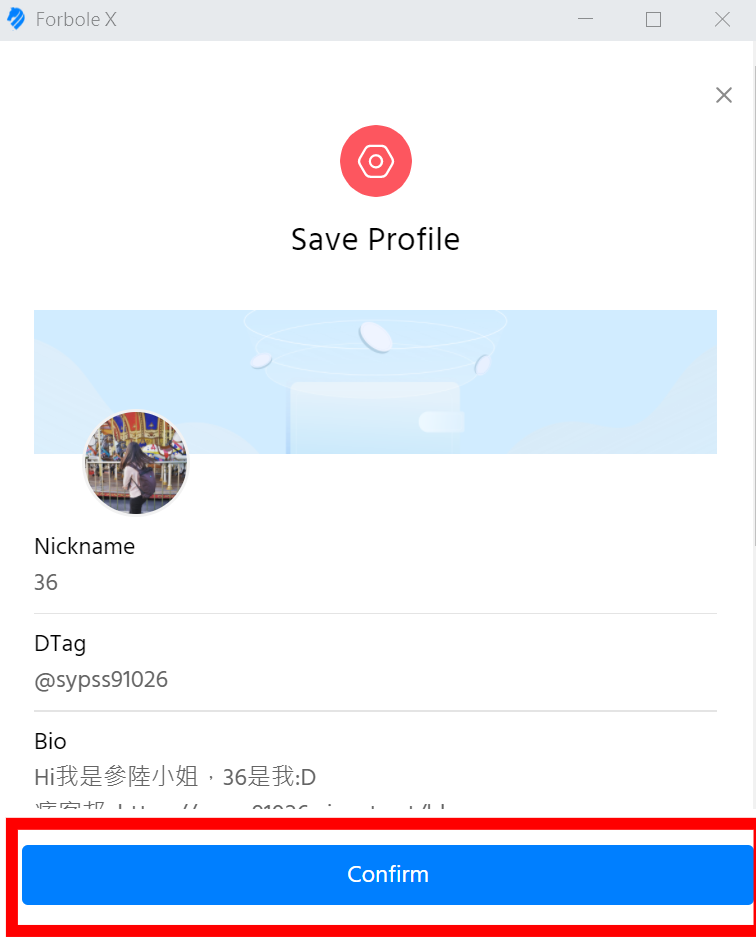Minimize the Forbole X window

click(585, 19)
